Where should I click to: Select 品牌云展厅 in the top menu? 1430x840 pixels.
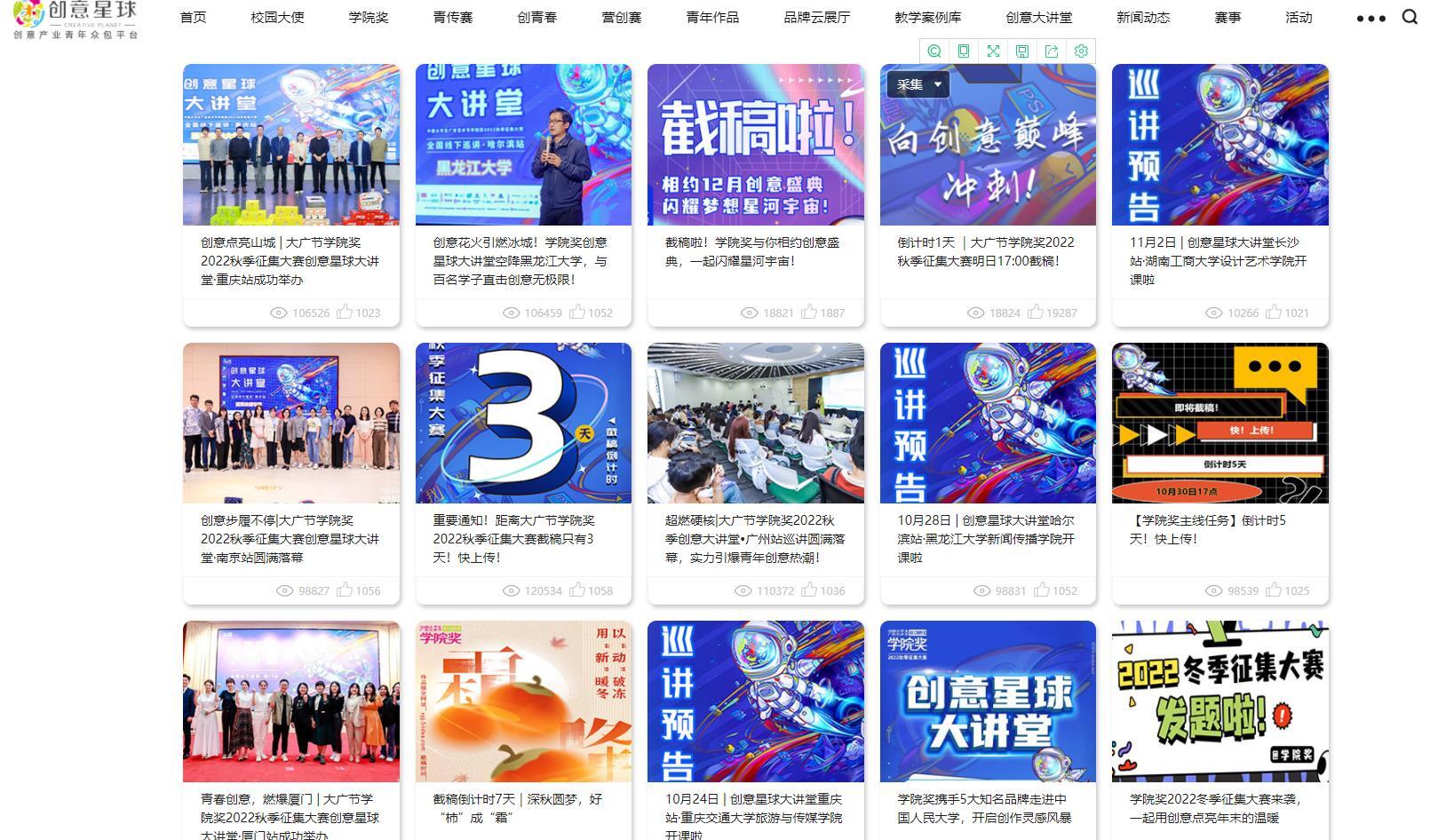816,17
